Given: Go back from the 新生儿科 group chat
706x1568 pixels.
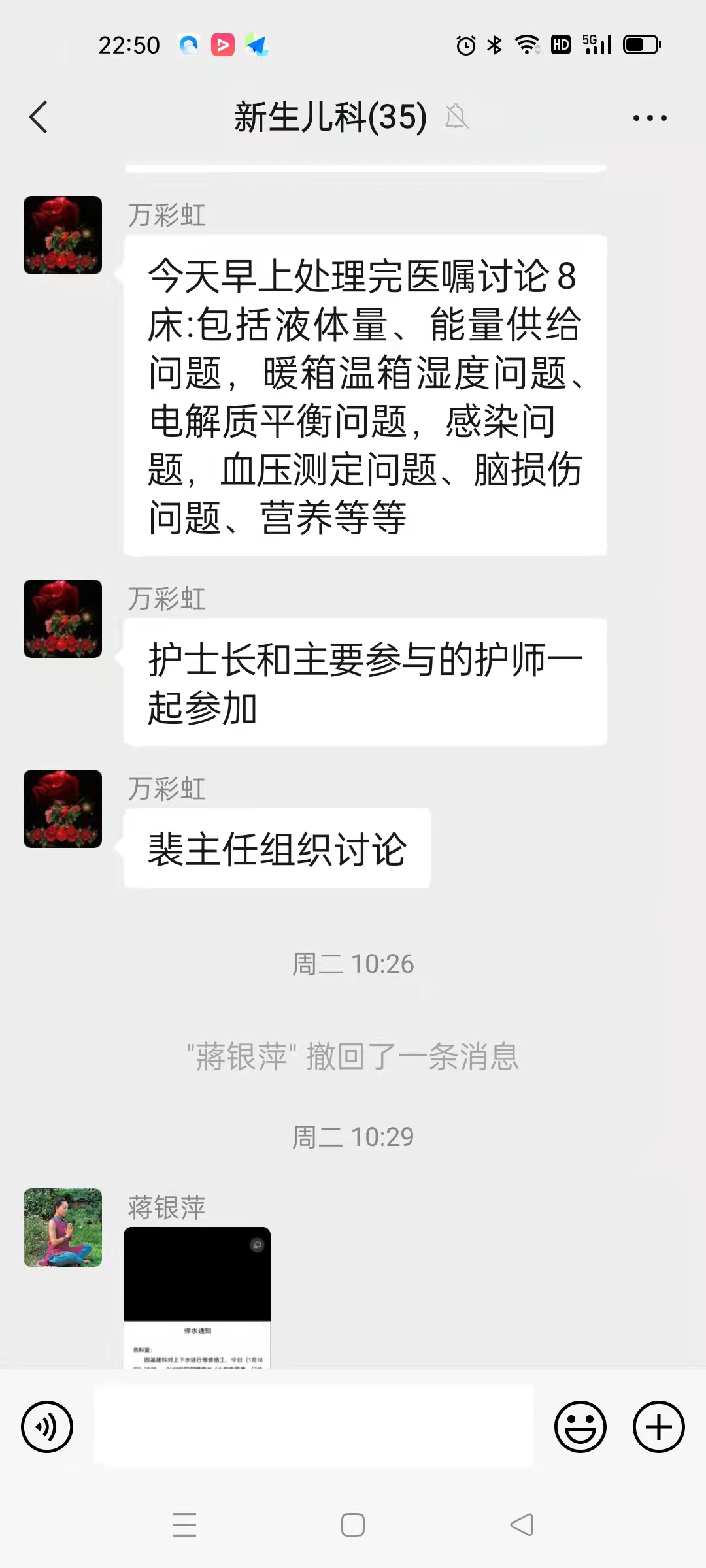Looking at the screenshot, I should click(39, 118).
